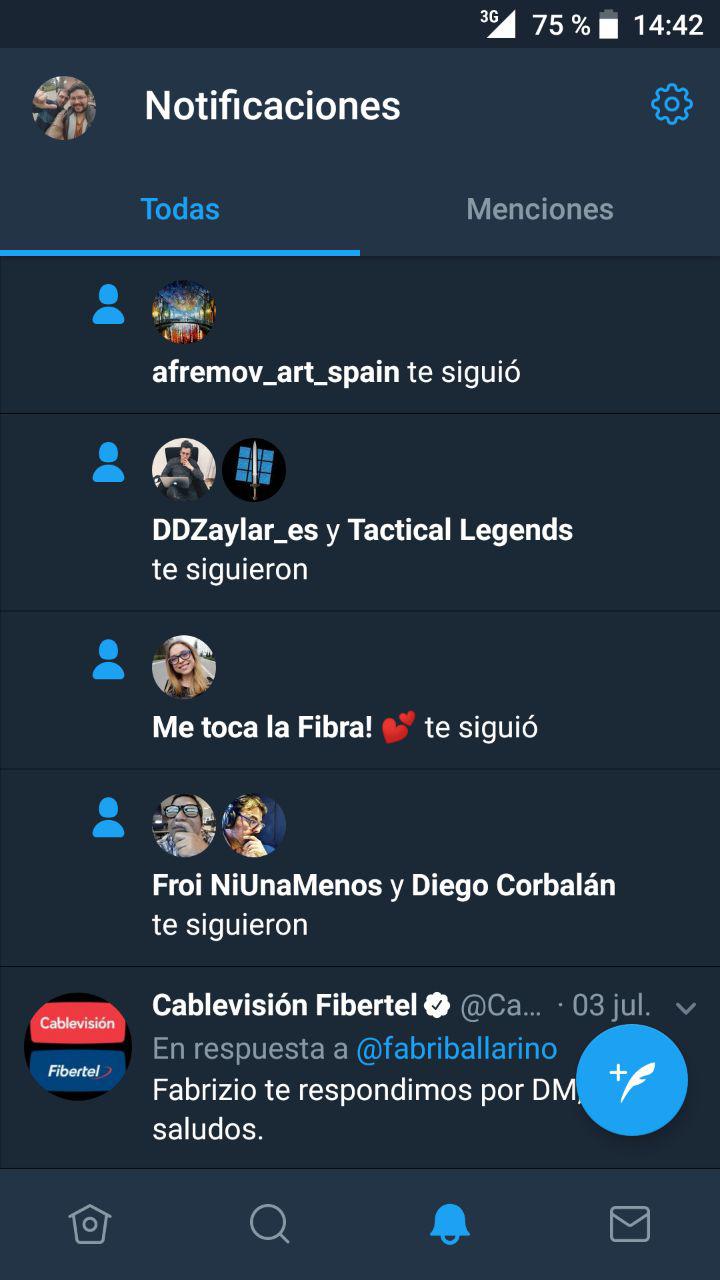Image resolution: width=720 pixels, height=1280 pixels.
Task: Switch to the Menciones tab
Action: click(539, 209)
